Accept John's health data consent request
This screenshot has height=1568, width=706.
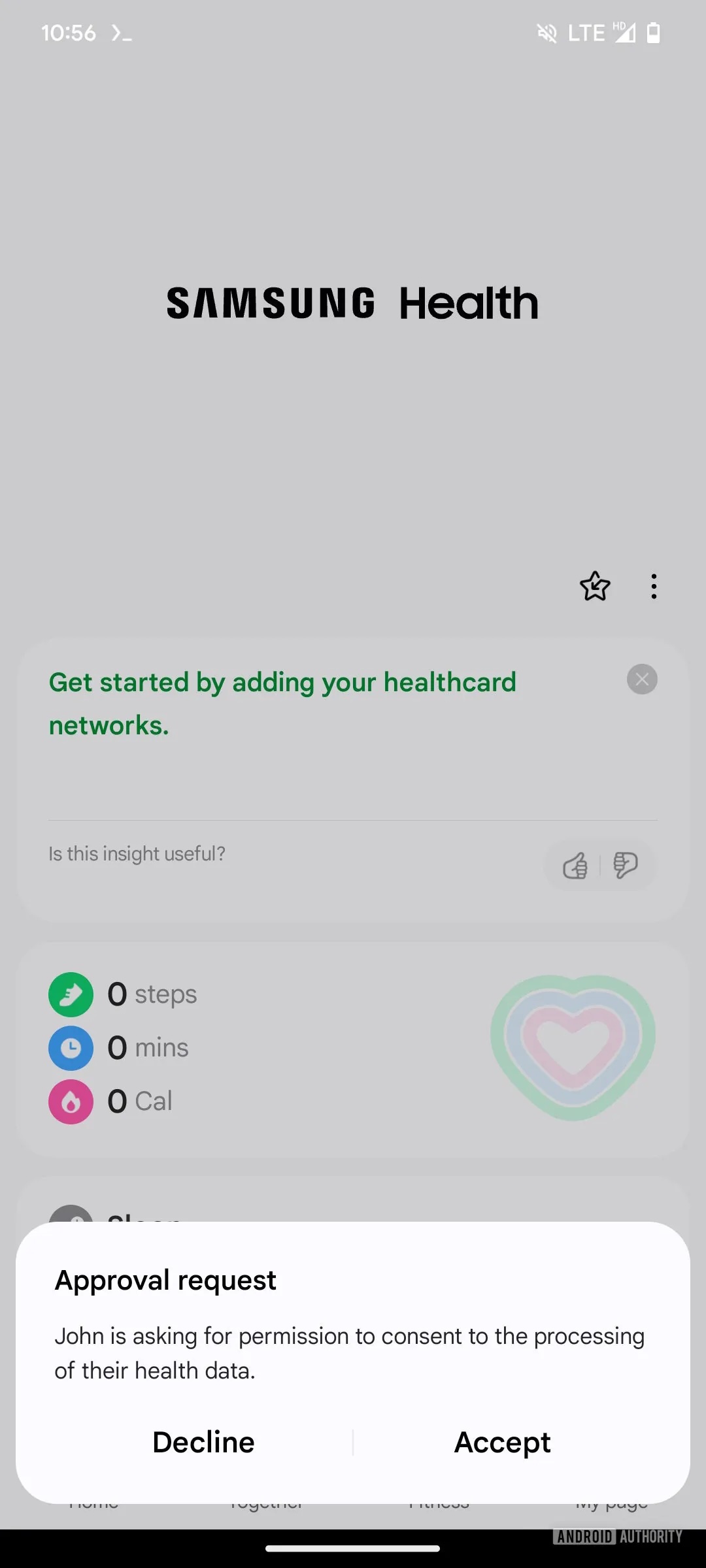coord(502,1443)
